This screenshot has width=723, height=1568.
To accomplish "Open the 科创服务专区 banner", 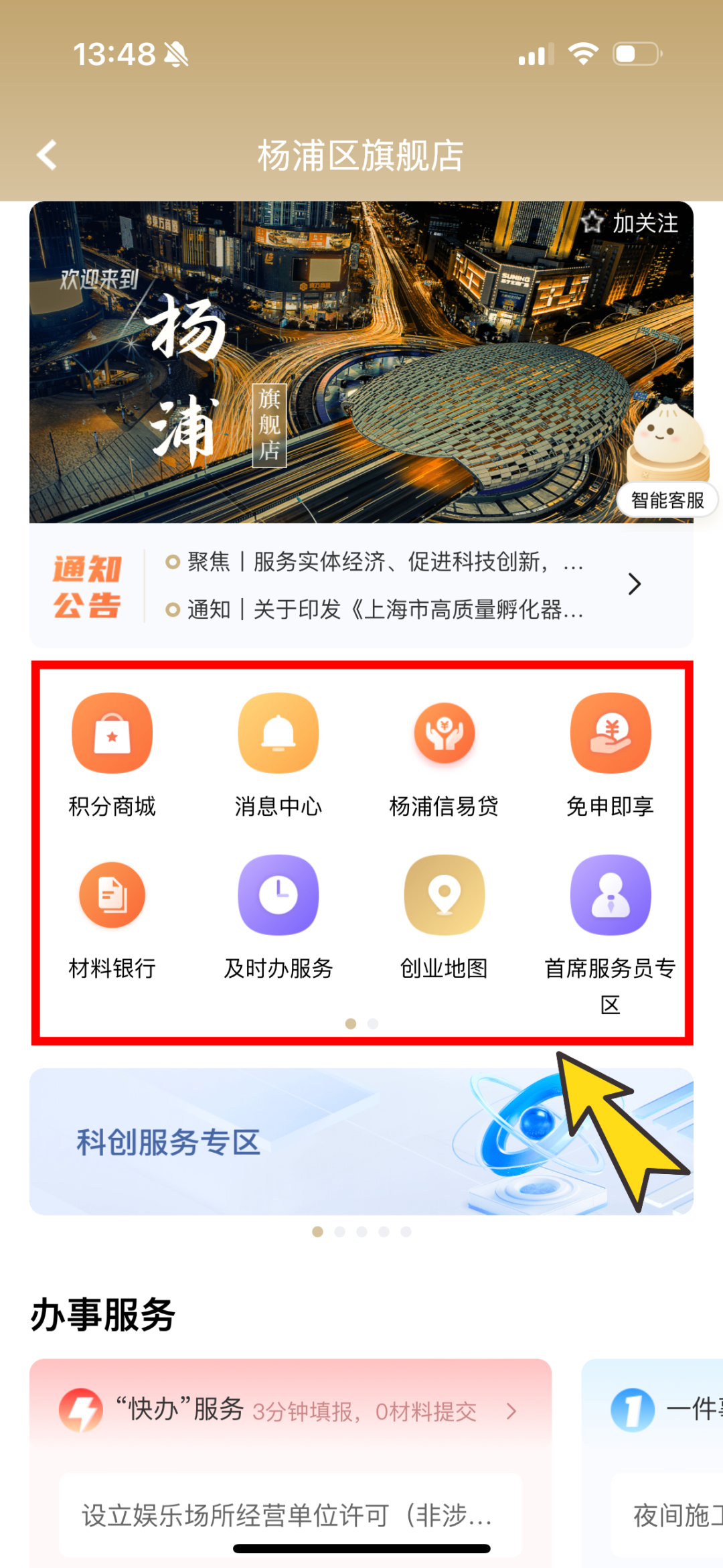I will pos(268,1142).
